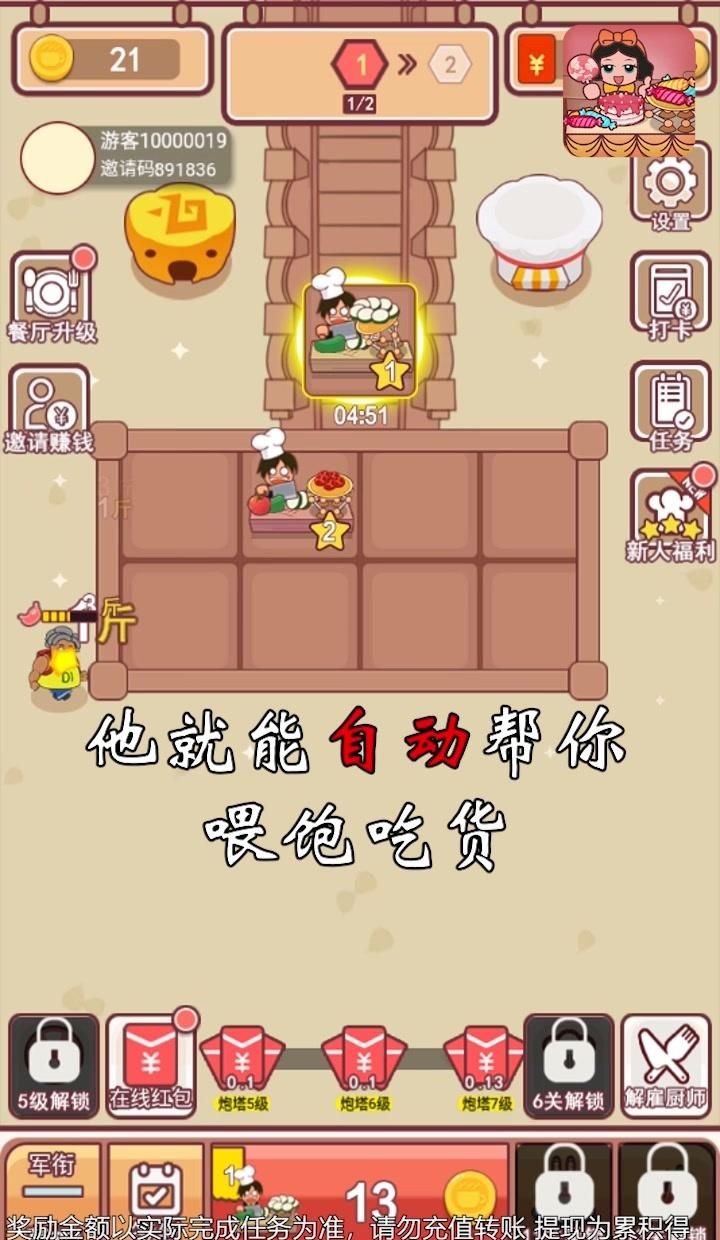Tap the locked 5级解锁 slot

[54, 1066]
